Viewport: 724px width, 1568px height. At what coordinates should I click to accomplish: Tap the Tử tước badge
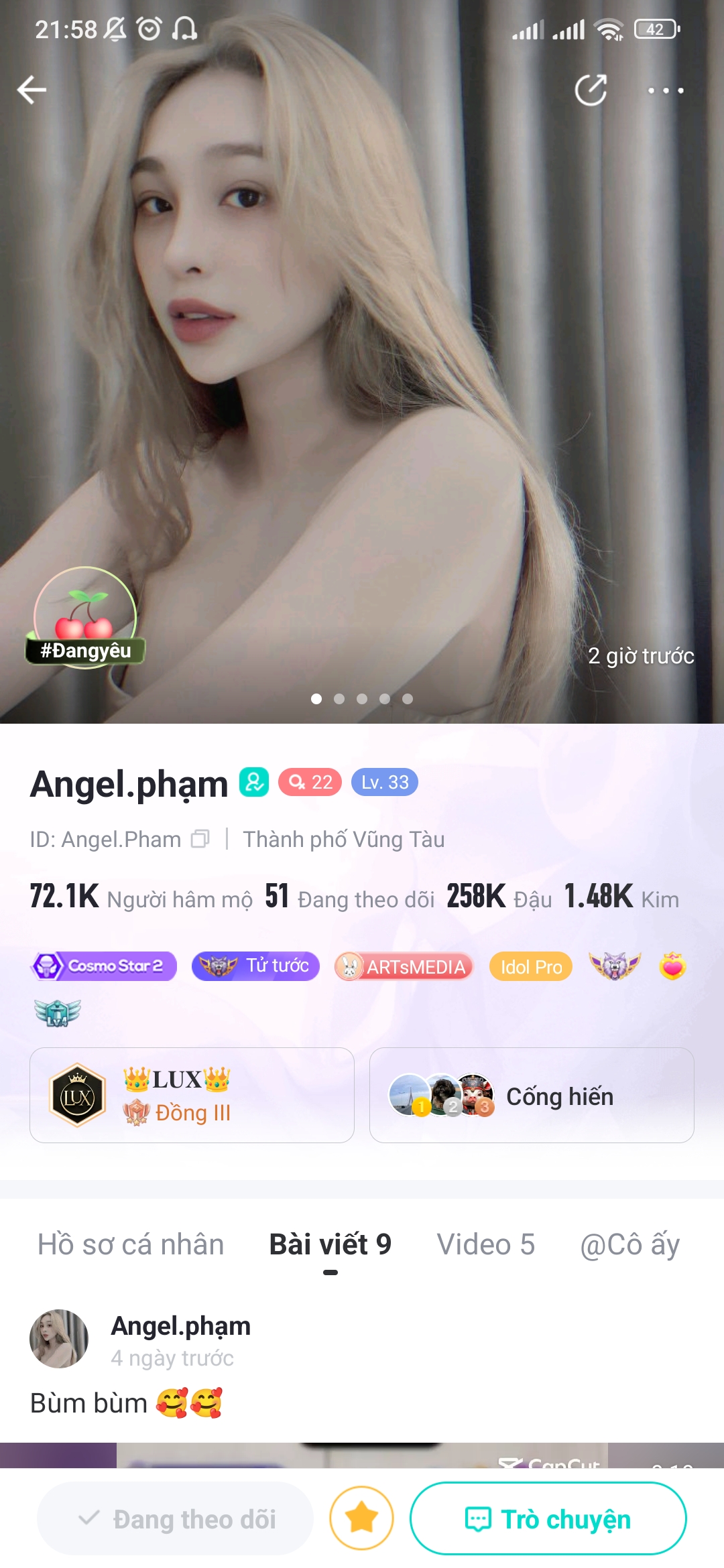coord(255,966)
